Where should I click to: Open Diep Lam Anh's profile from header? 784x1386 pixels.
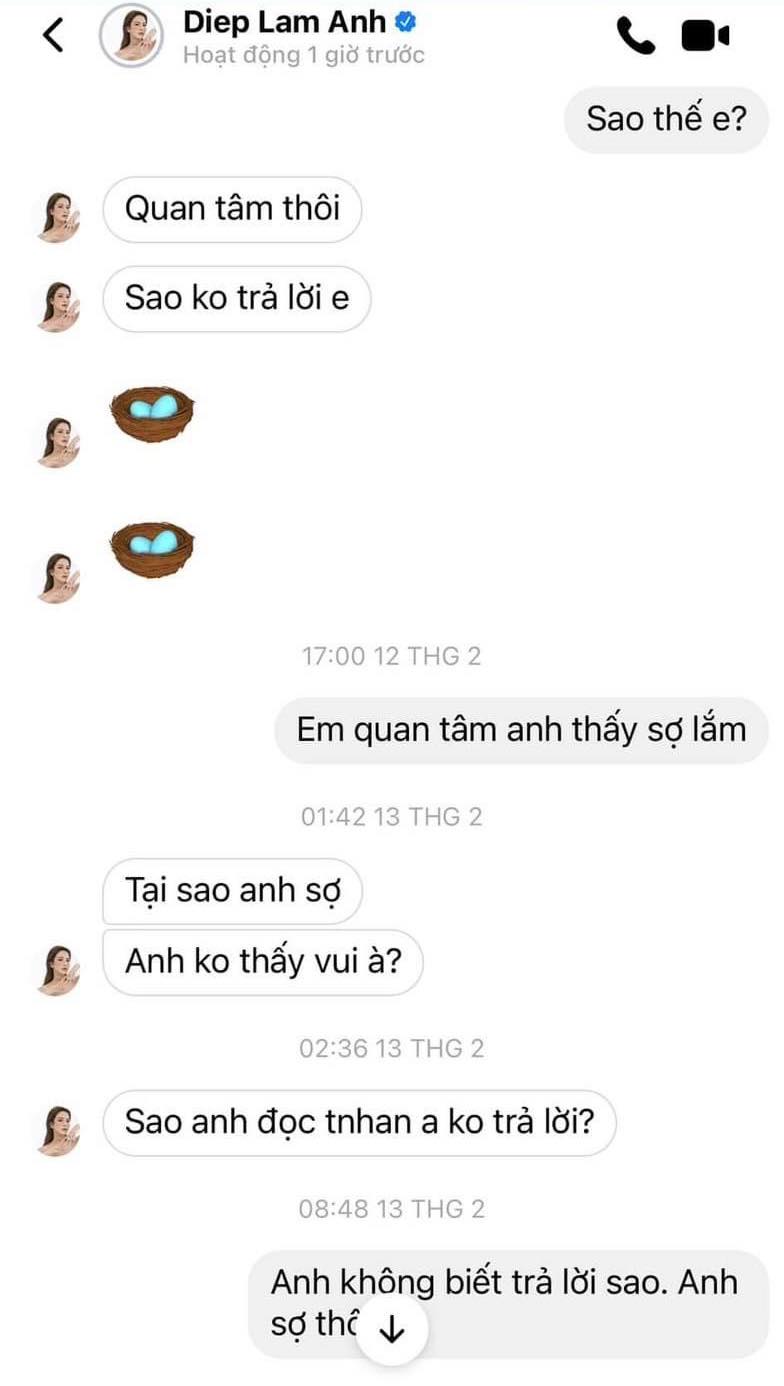[300, 23]
